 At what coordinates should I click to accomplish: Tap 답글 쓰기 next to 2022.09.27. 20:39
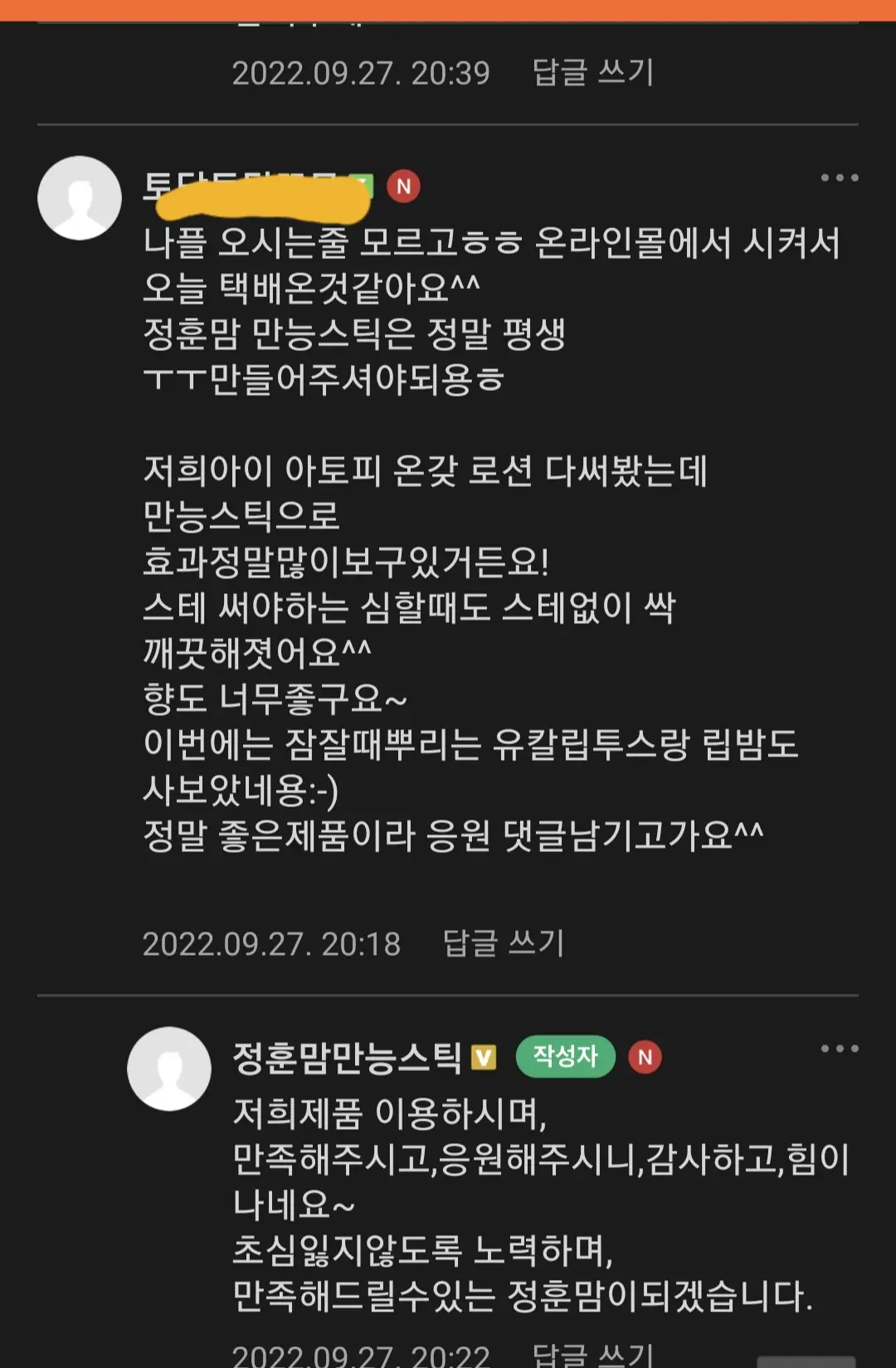click(x=592, y=73)
